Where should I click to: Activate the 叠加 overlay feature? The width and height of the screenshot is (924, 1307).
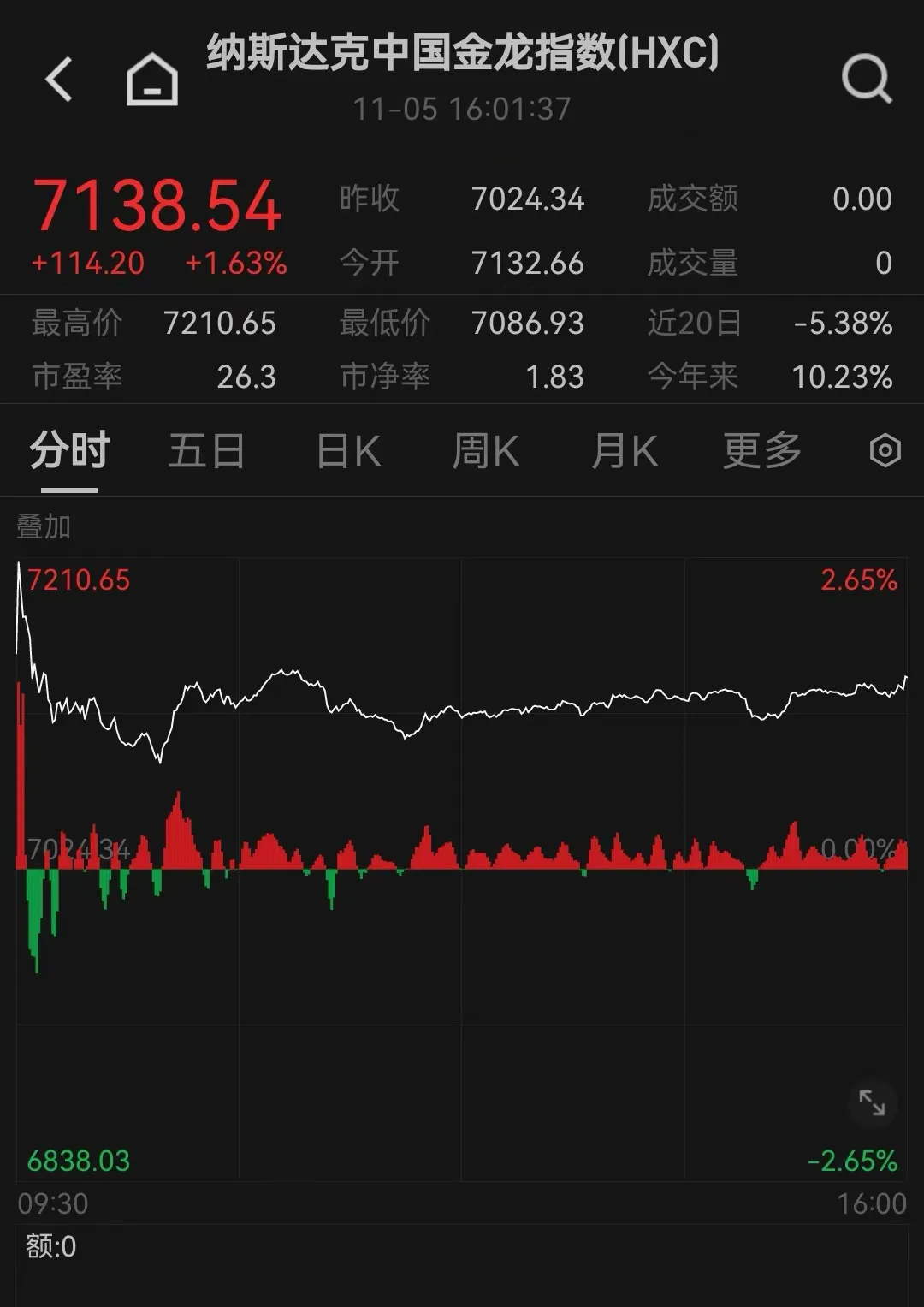click(x=41, y=529)
